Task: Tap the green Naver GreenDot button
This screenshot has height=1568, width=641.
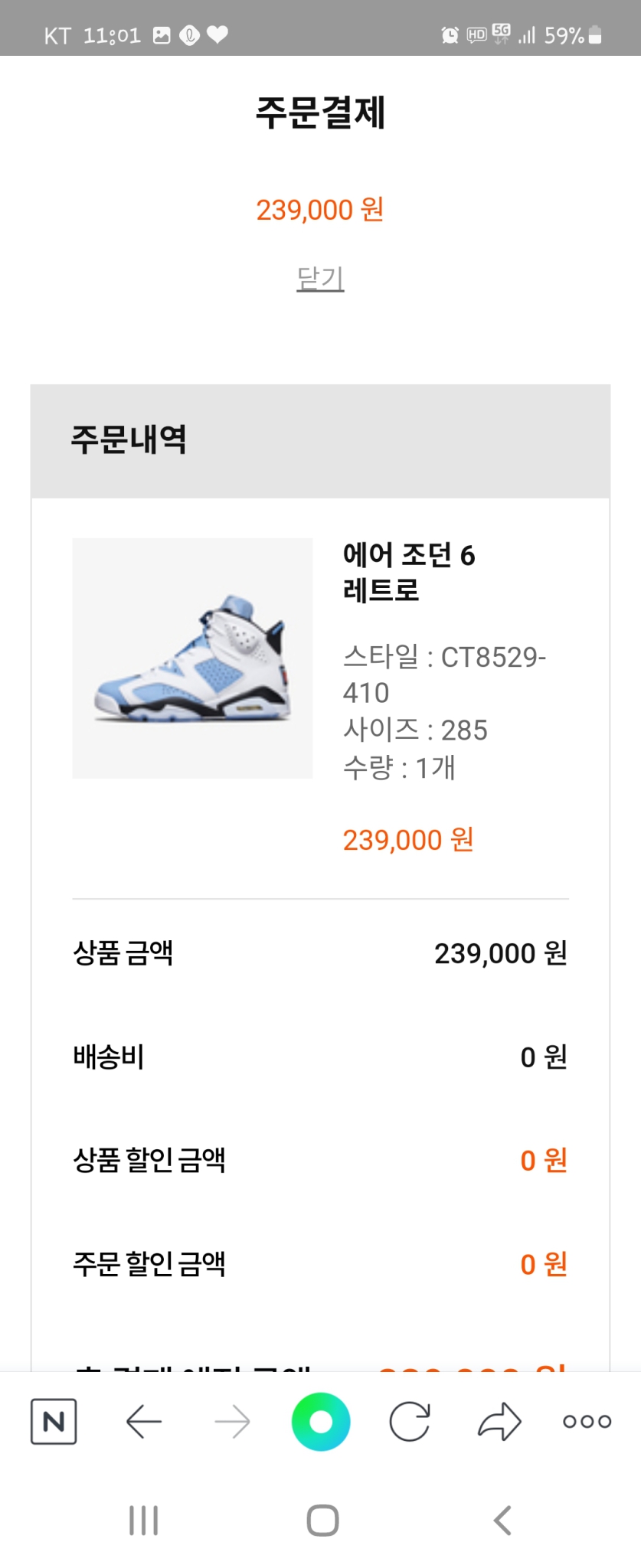Action: click(x=321, y=1422)
